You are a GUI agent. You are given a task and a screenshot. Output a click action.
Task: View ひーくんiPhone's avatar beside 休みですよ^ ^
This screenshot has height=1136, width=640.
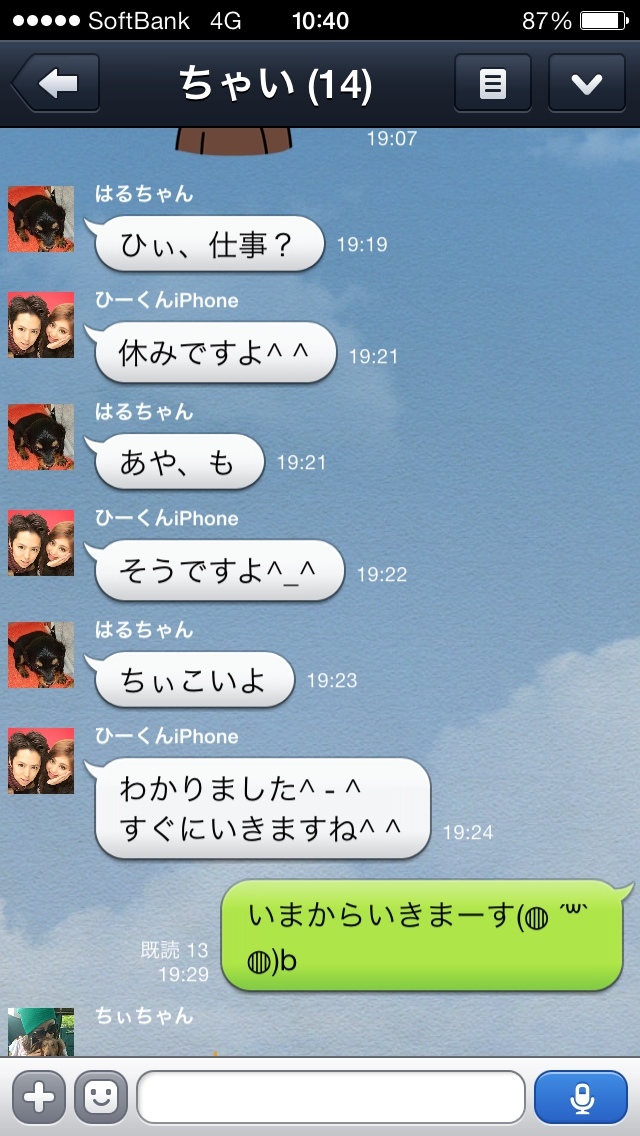41,325
